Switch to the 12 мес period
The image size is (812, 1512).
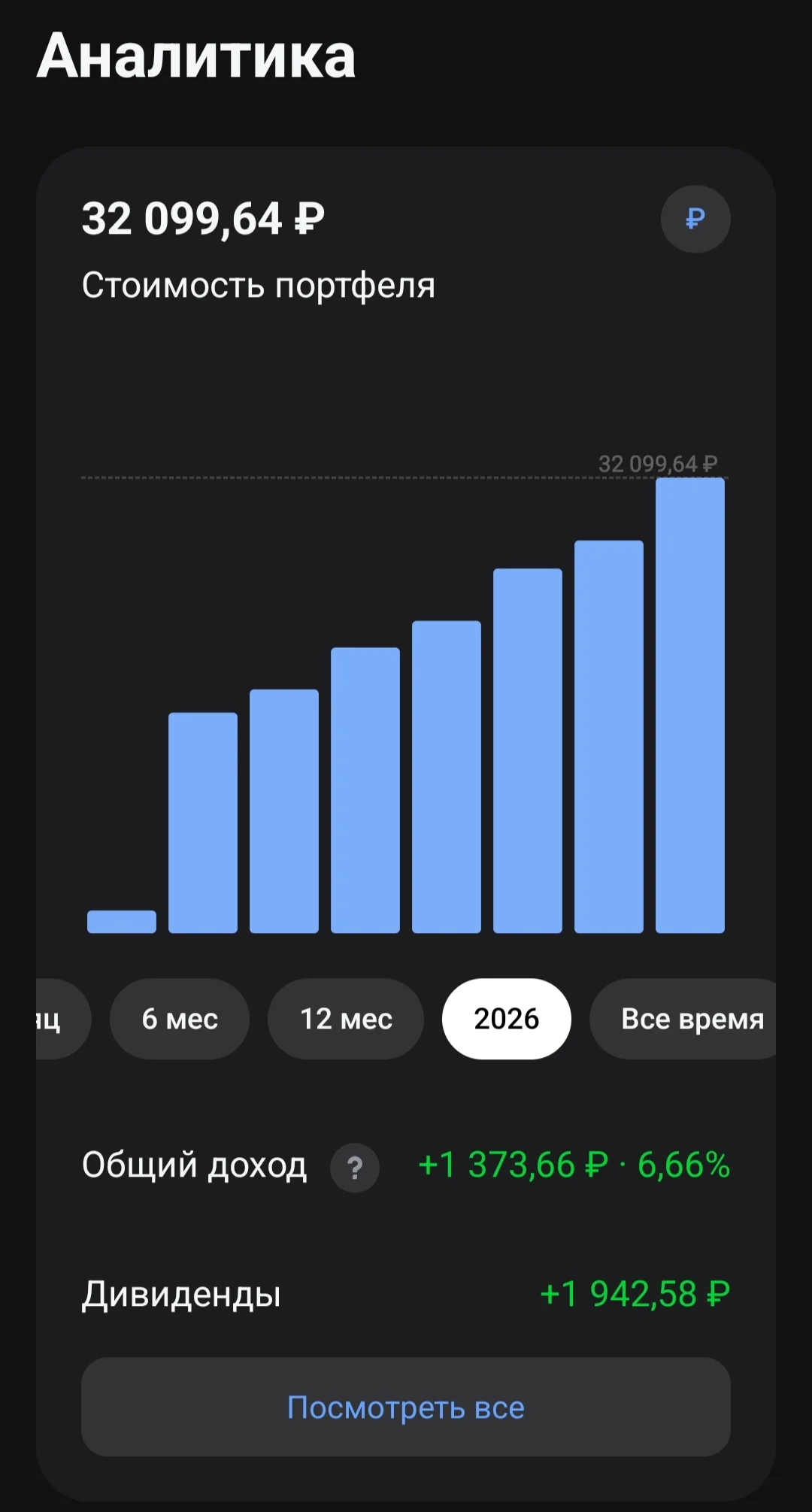click(x=346, y=1019)
